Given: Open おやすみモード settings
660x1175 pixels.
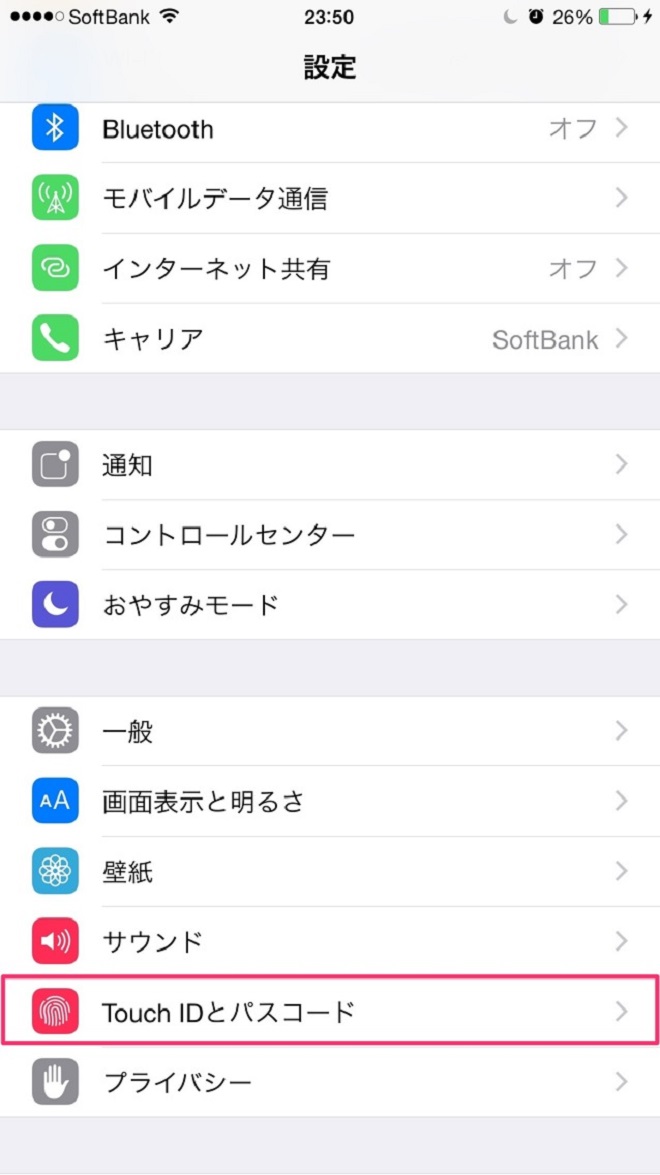Looking at the screenshot, I should pos(330,604).
